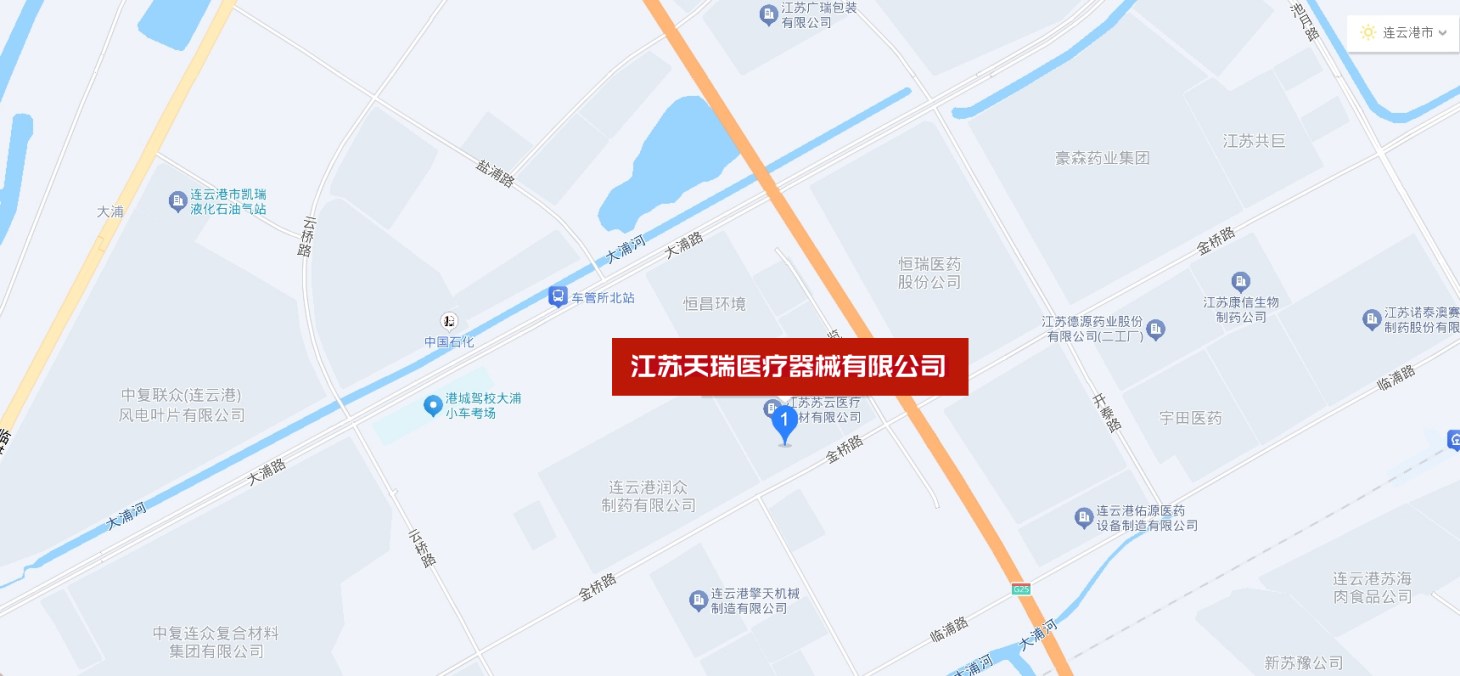Tap the blue map marker numbered 1
1460x676 pixels.
[785, 421]
